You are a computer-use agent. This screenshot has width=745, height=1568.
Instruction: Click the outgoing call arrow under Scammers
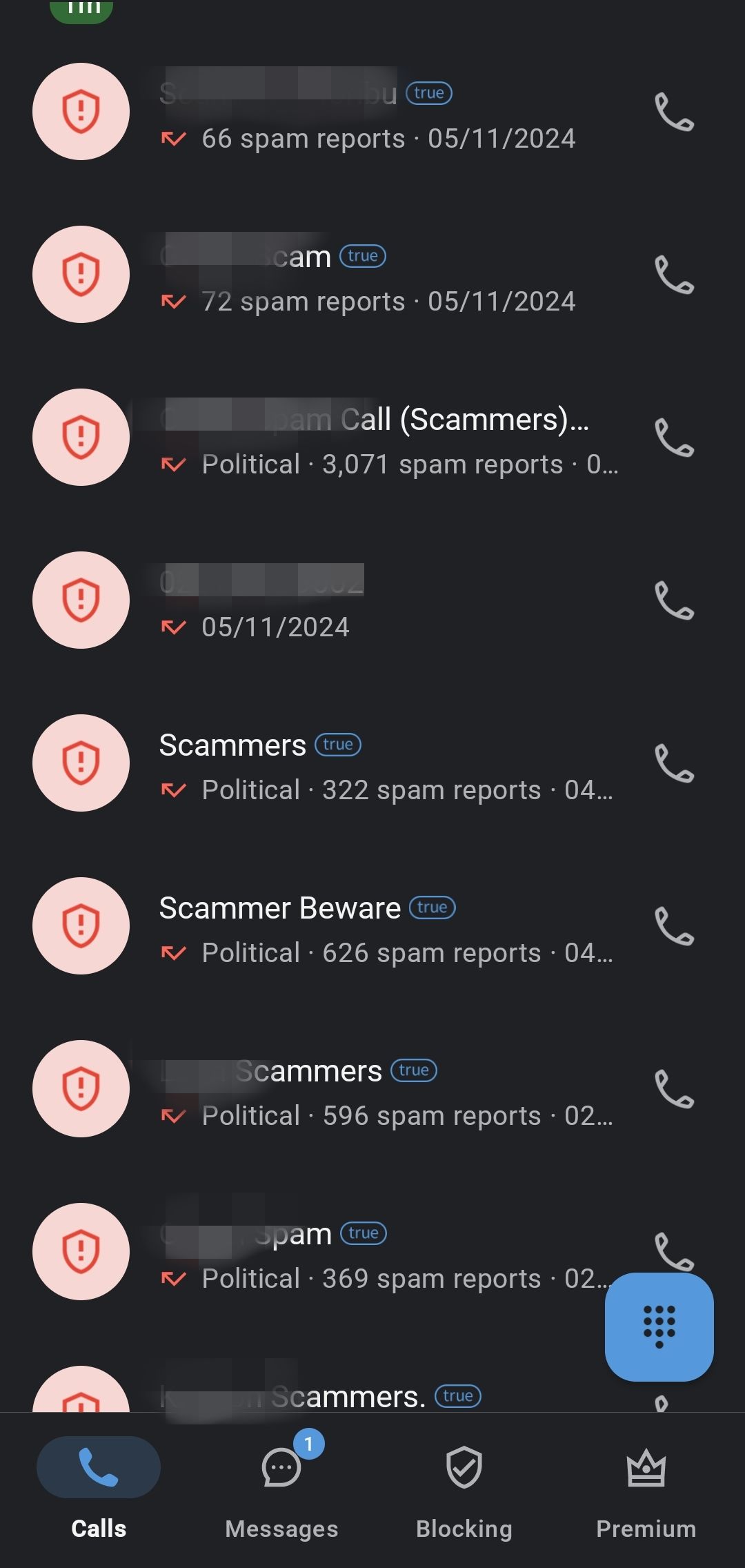click(175, 789)
